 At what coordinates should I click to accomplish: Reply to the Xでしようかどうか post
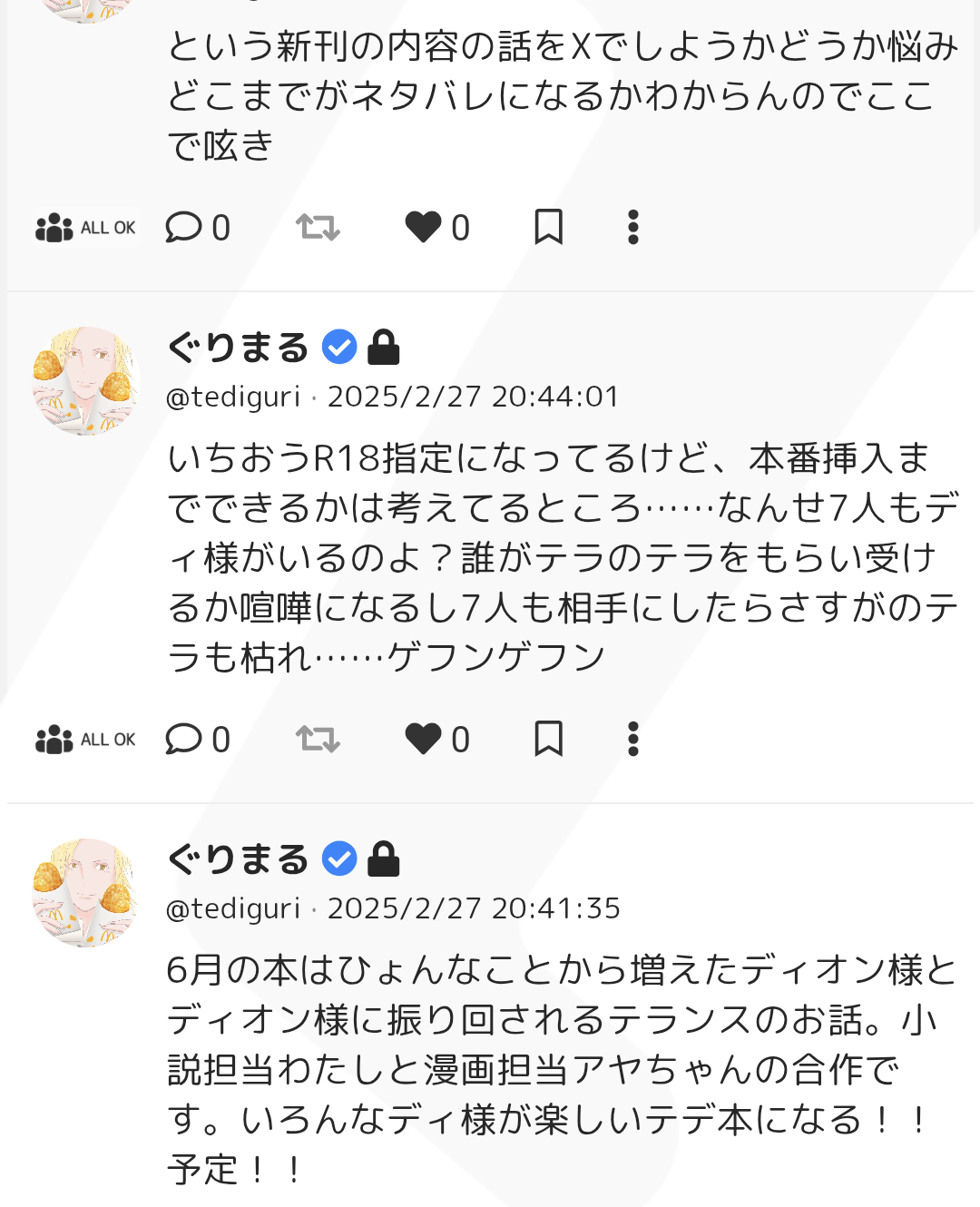[184, 227]
